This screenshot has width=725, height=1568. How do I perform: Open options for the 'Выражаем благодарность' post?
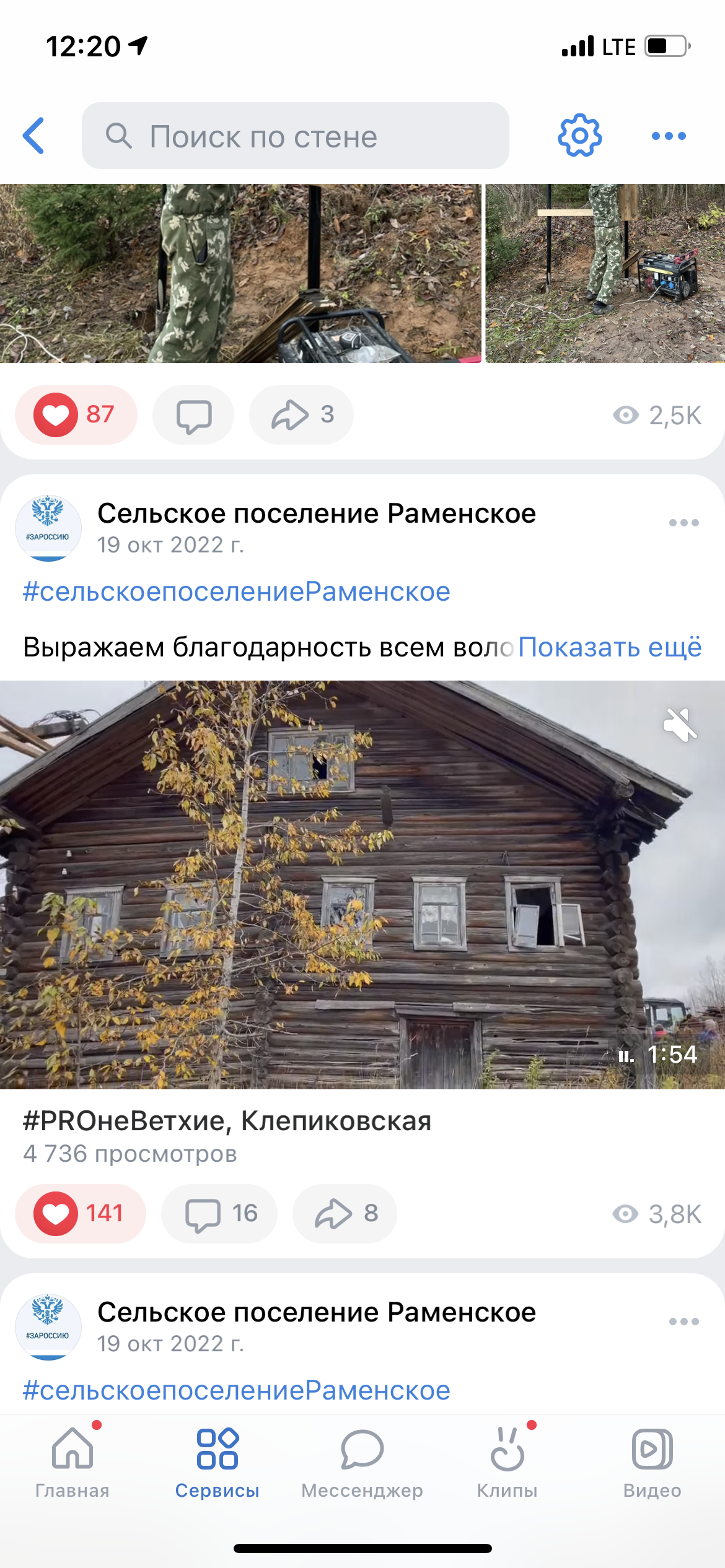pos(683,523)
